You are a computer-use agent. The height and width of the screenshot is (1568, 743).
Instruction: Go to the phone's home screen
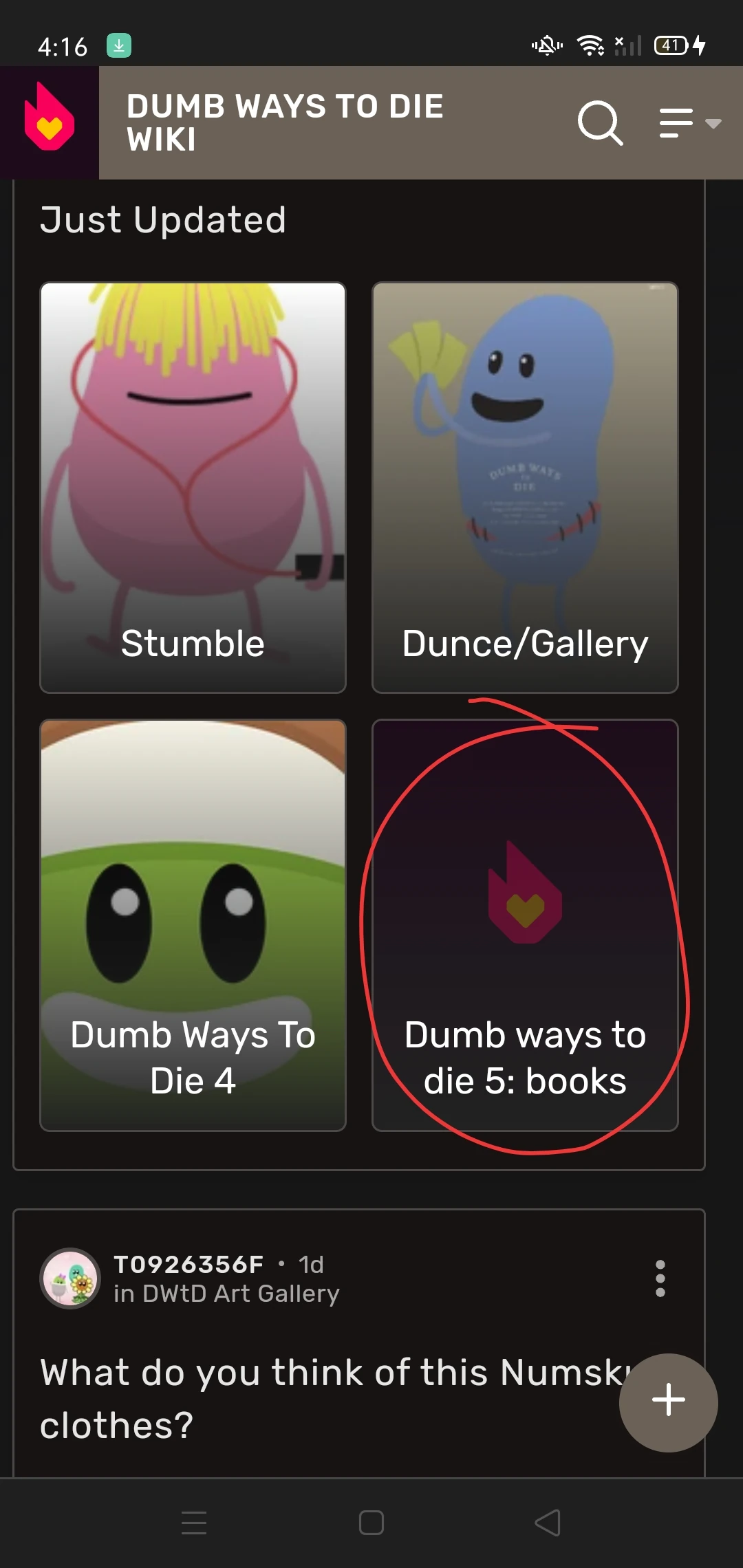371,1523
